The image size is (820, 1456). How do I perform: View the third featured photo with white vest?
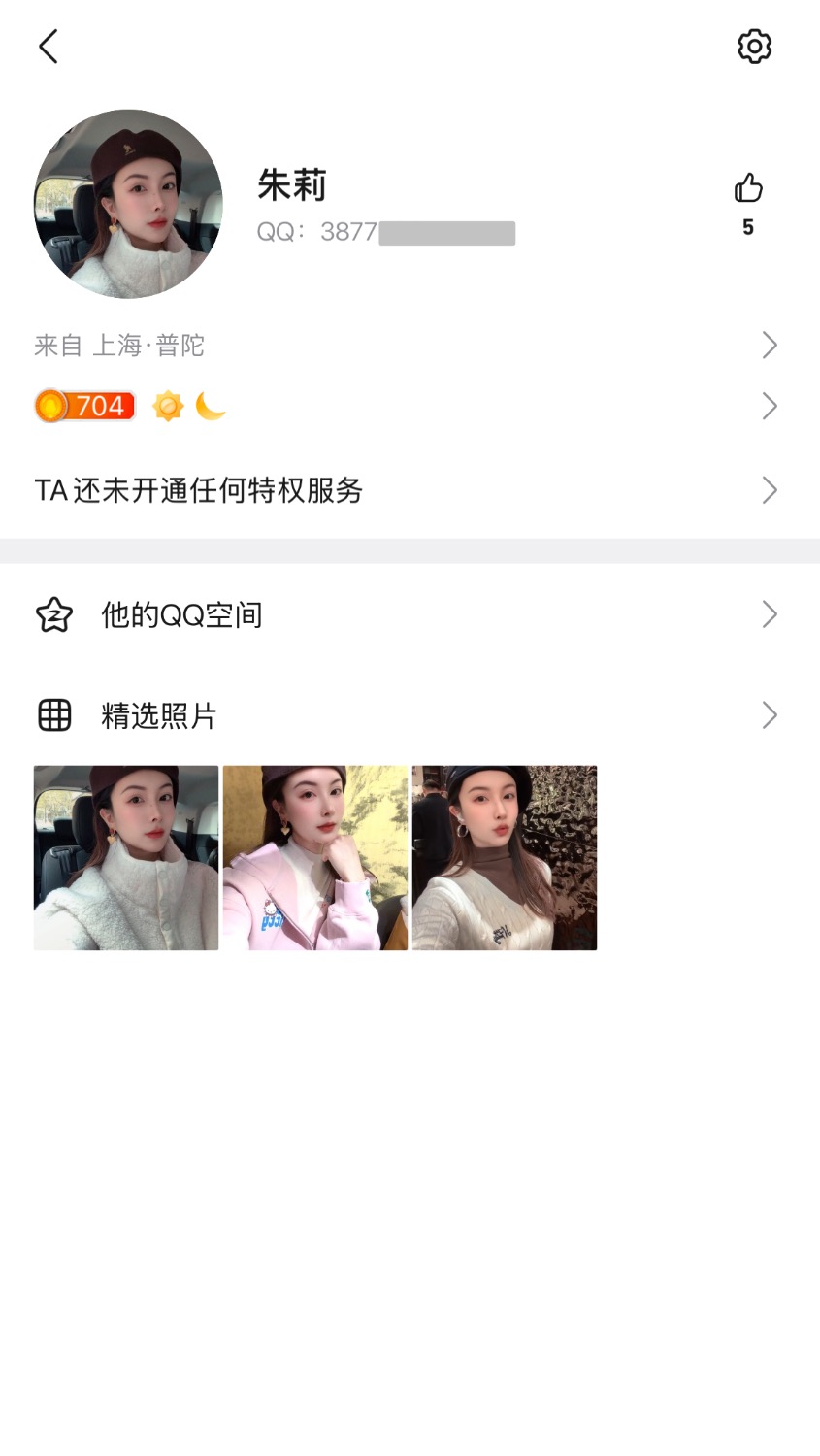click(505, 858)
